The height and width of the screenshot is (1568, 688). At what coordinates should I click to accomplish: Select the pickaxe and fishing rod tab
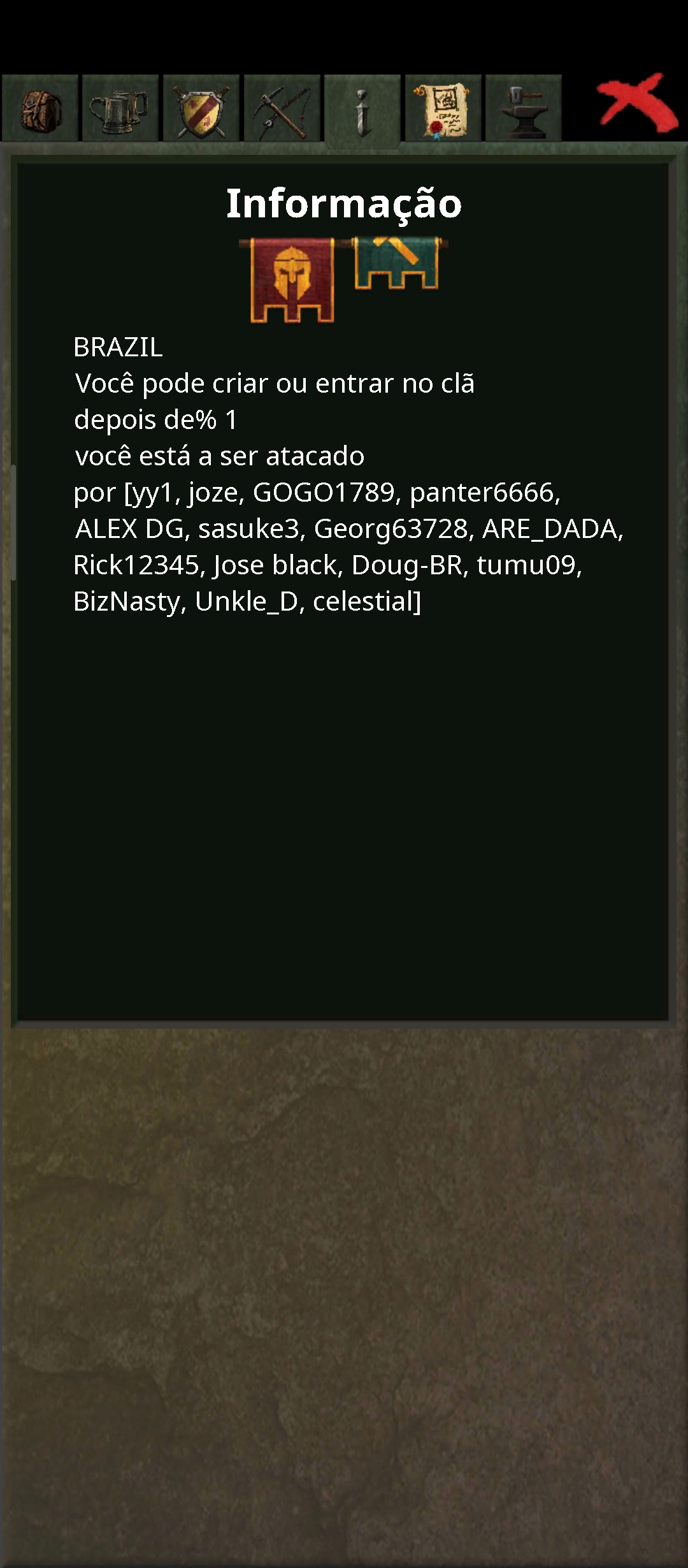tap(282, 110)
